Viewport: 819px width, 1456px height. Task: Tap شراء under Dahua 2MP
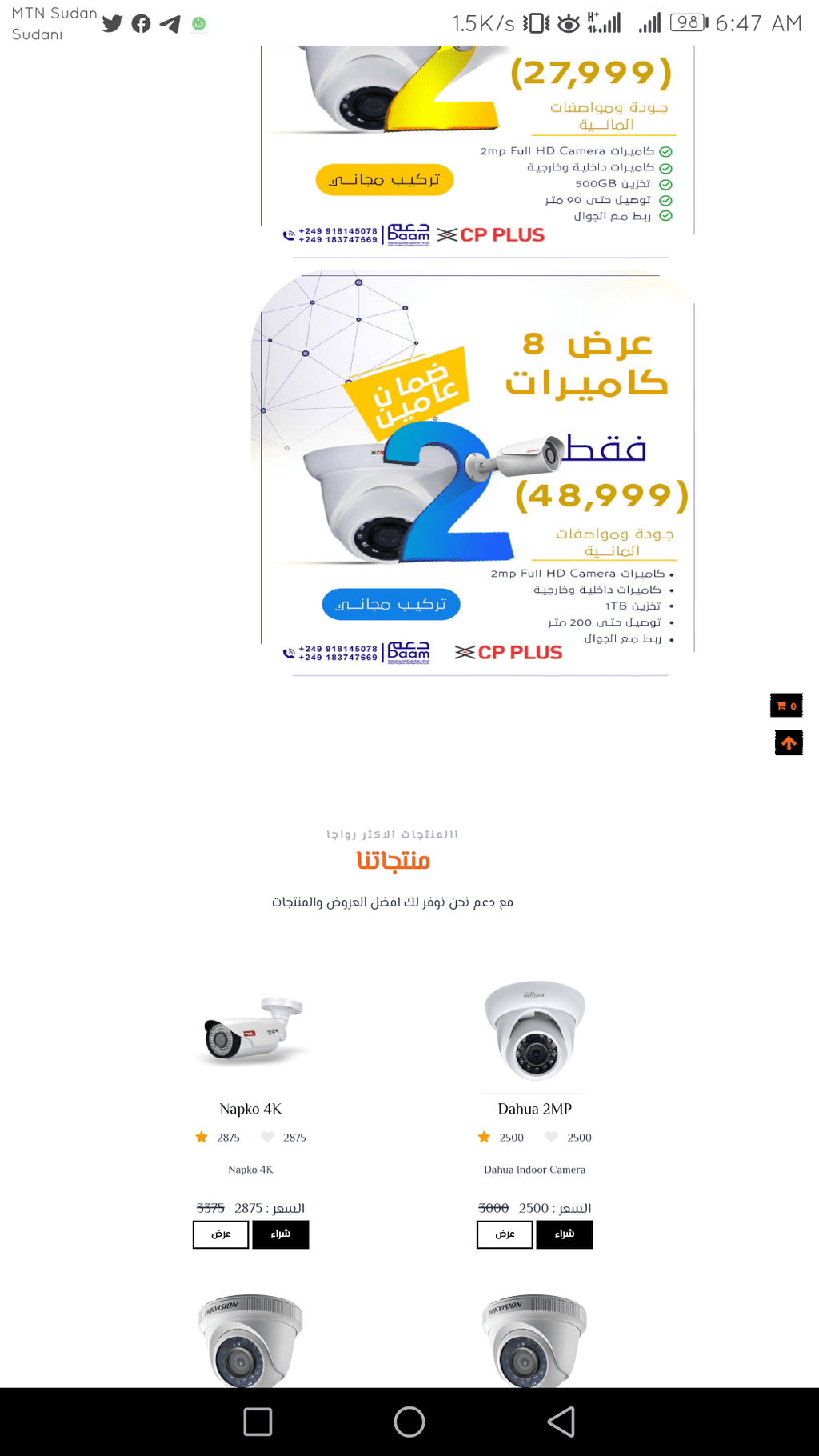[565, 1234]
